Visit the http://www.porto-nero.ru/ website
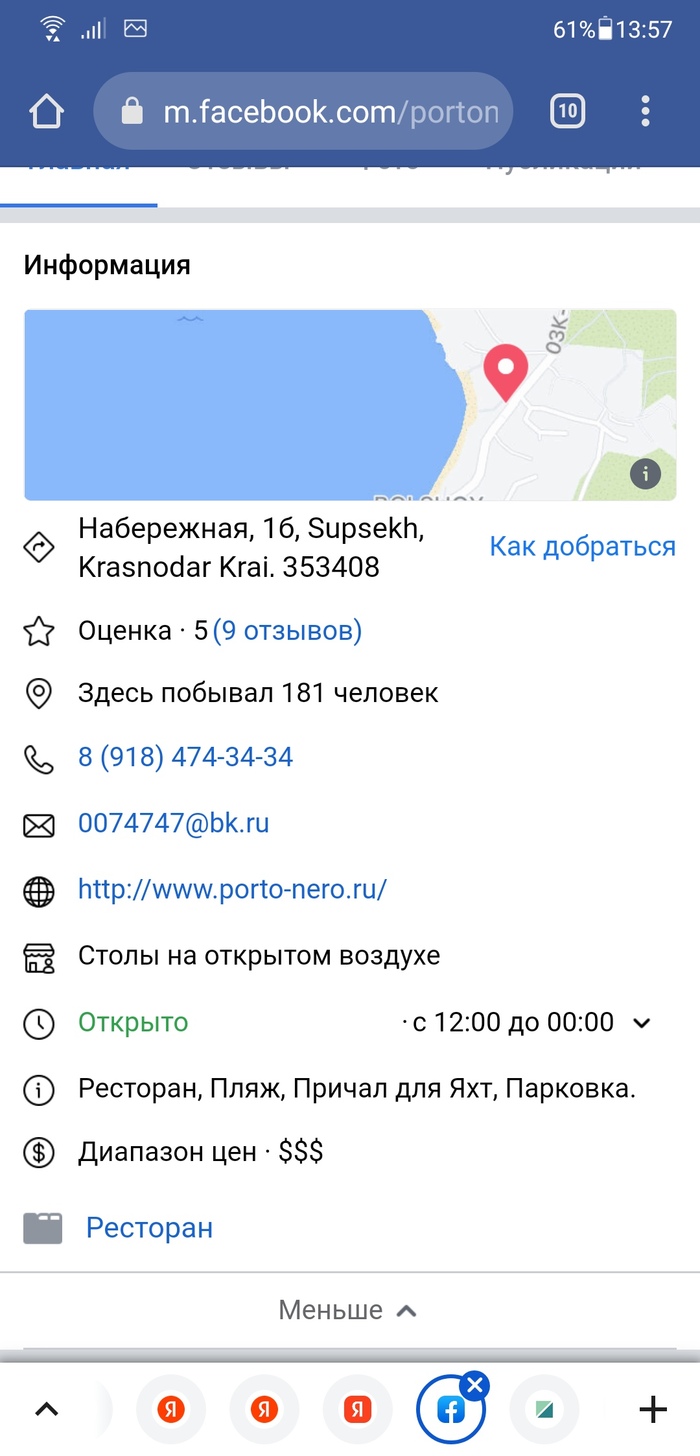The width and height of the screenshot is (700, 1456). point(232,889)
